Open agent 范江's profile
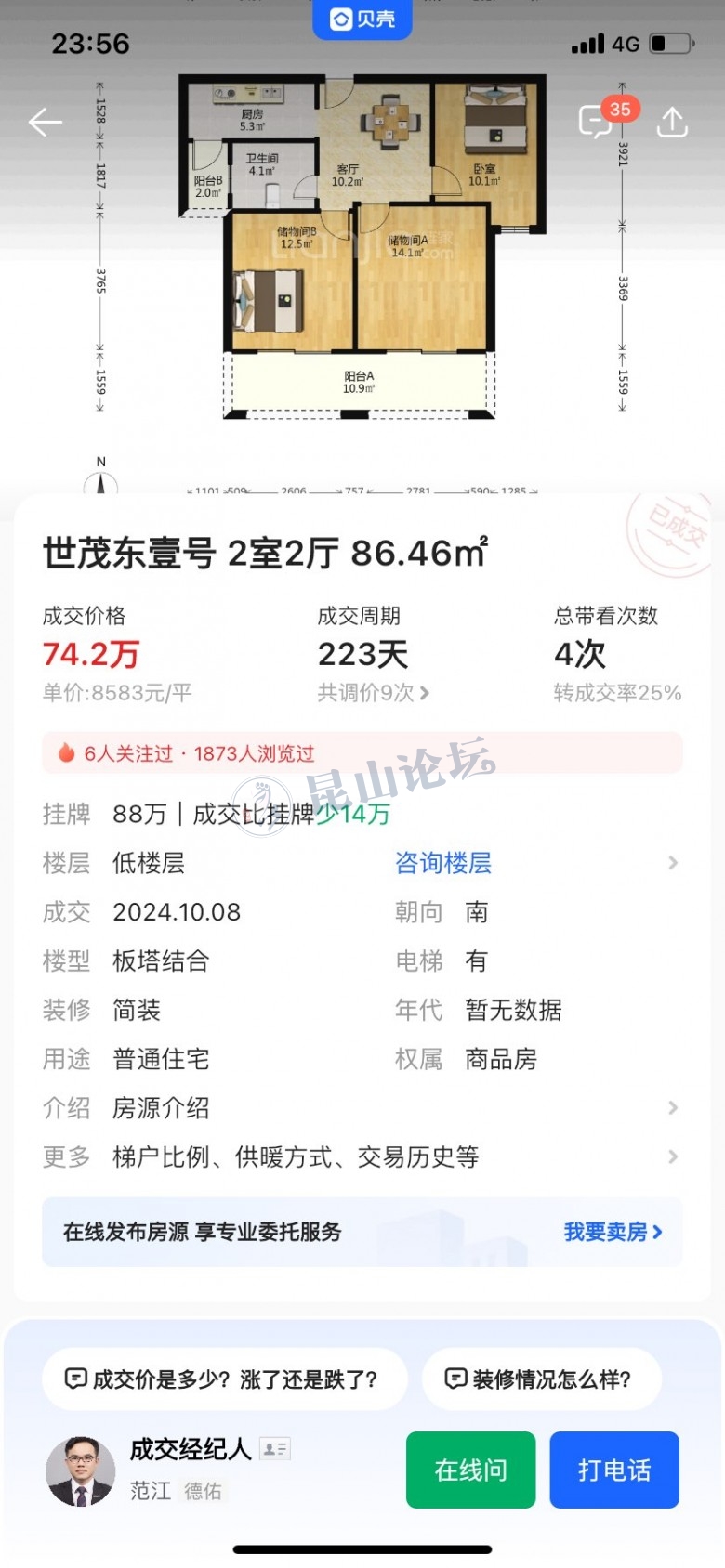 pyautogui.click(x=81, y=1470)
